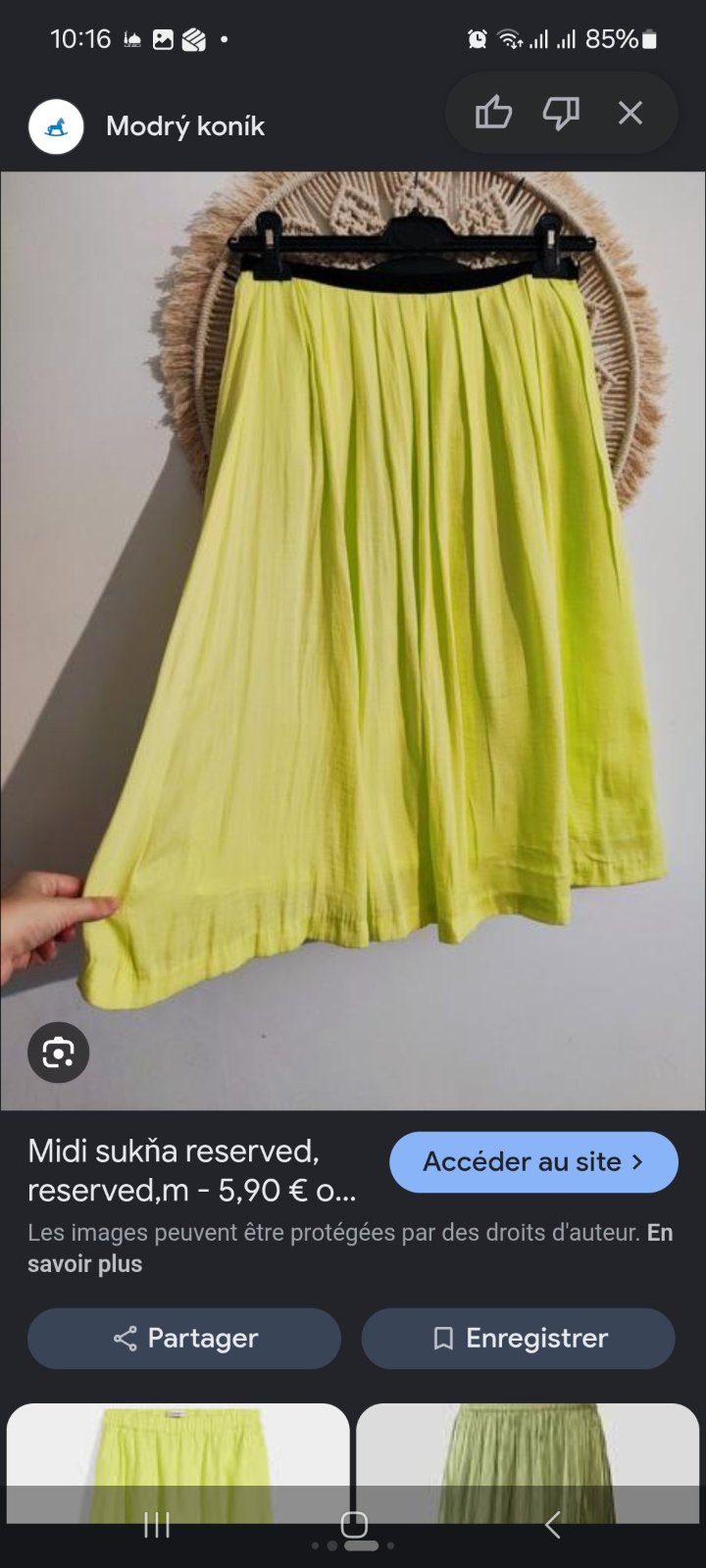Save the image with Enregistrer
The height and width of the screenshot is (1568, 706).
click(x=518, y=1339)
